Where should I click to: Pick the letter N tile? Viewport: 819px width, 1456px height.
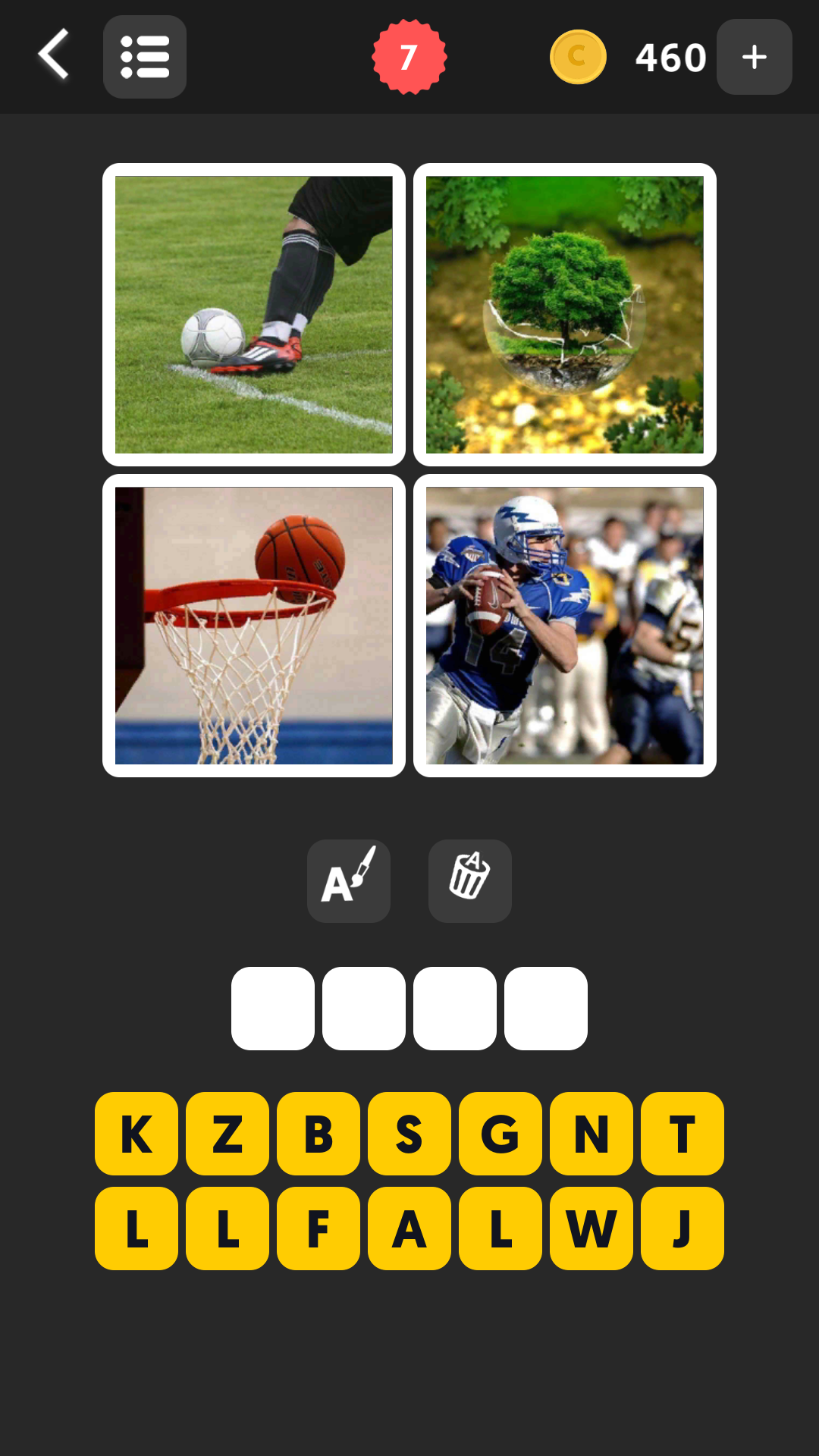tap(591, 1134)
